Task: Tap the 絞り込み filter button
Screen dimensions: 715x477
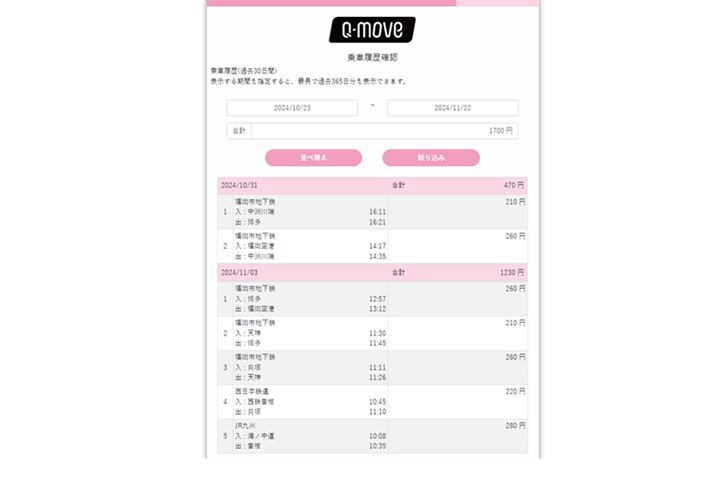Action: [x=431, y=158]
